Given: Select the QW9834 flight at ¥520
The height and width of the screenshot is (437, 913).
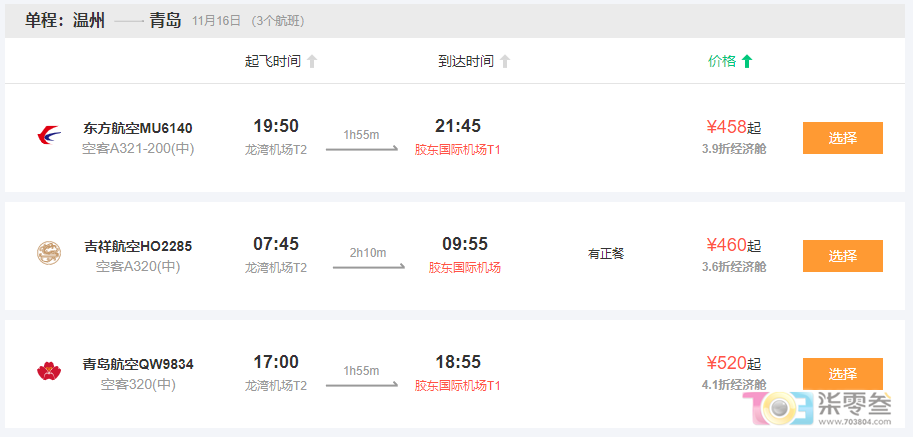Looking at the screenshot, I should tap(842, 373).
